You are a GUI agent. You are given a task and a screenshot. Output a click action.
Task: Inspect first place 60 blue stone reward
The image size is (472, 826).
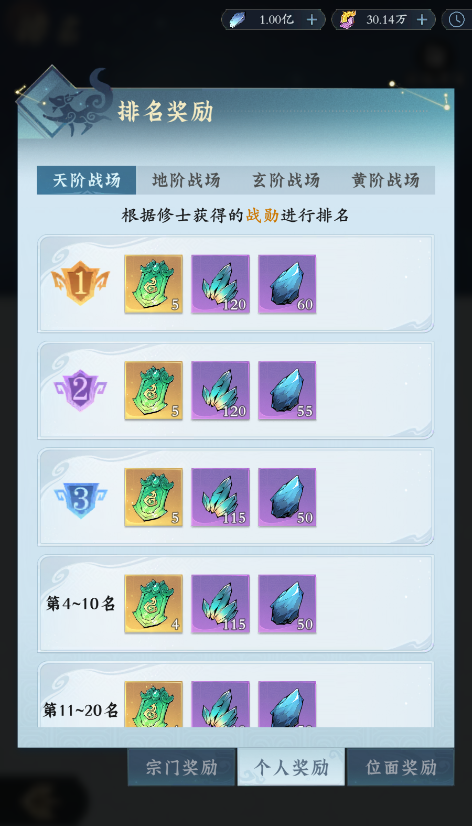(287, 284)
